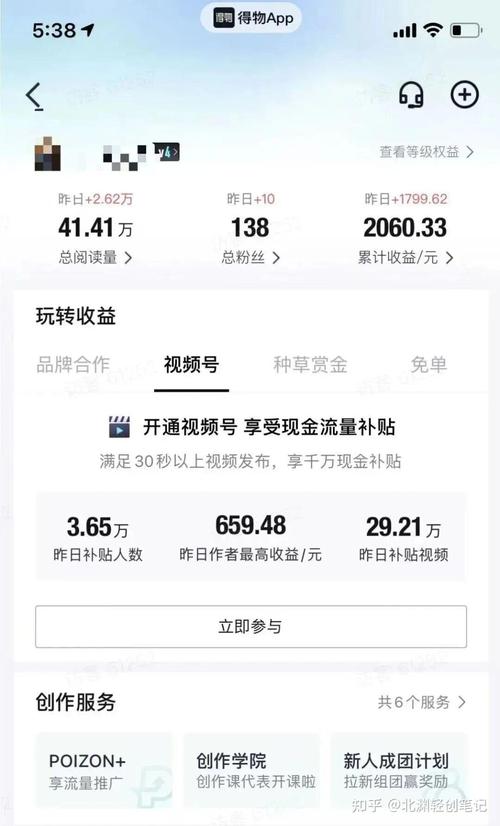Image resolution: width=500 pixels, height=826 pixels.
Task: Open 查看等级权益 link
Action: [427, 152]
